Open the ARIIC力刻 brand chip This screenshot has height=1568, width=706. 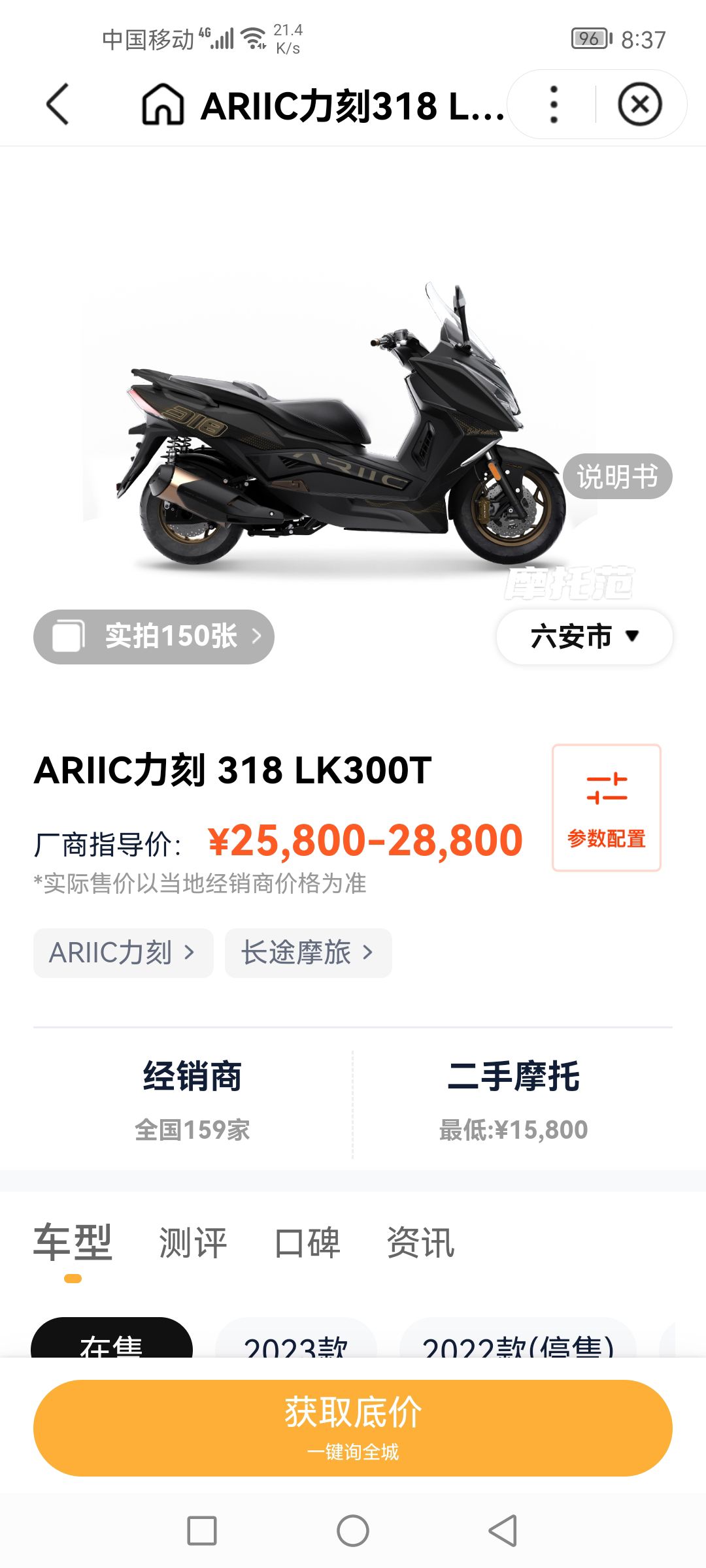pos(123,953)
